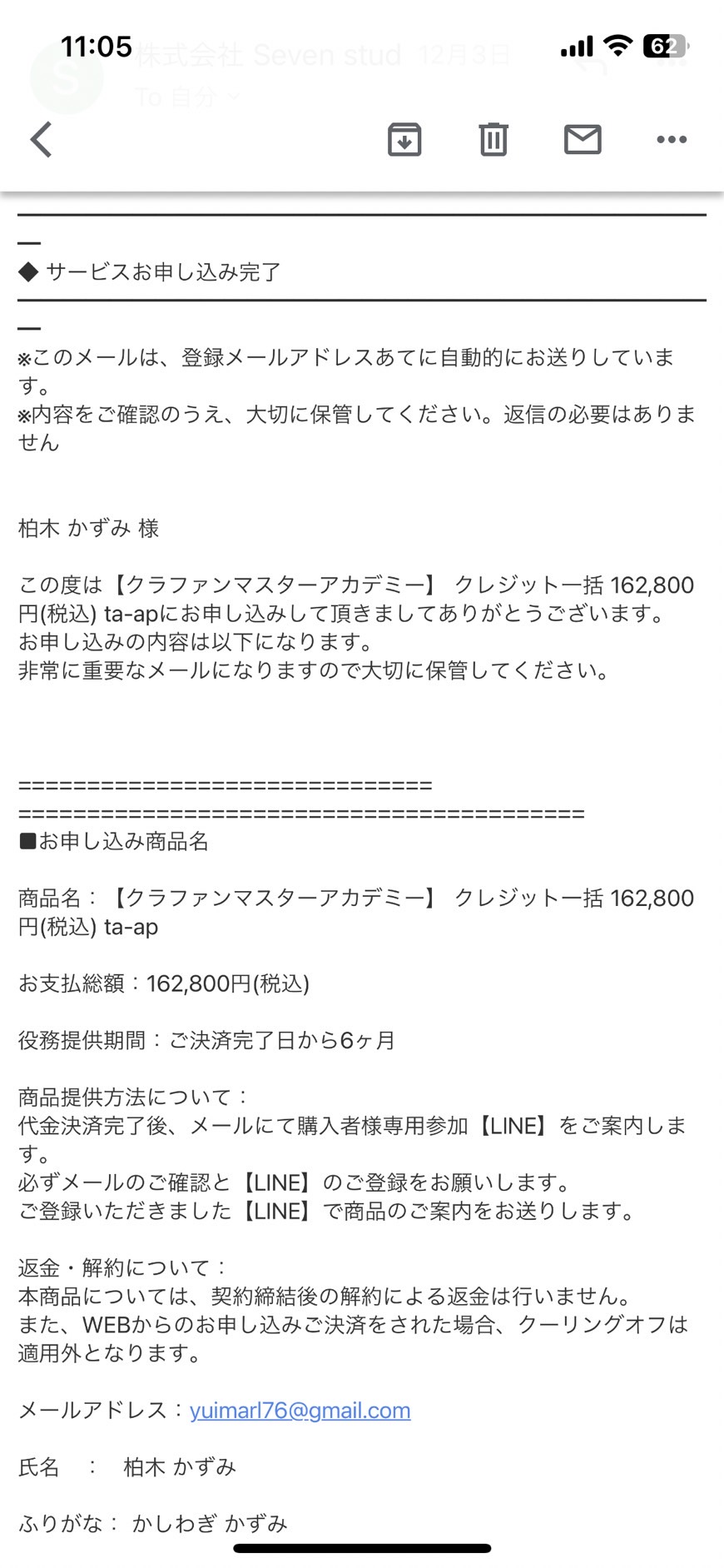Screen dimensions: 724x1568
Task: Archive this email
Action: [404, 139]
